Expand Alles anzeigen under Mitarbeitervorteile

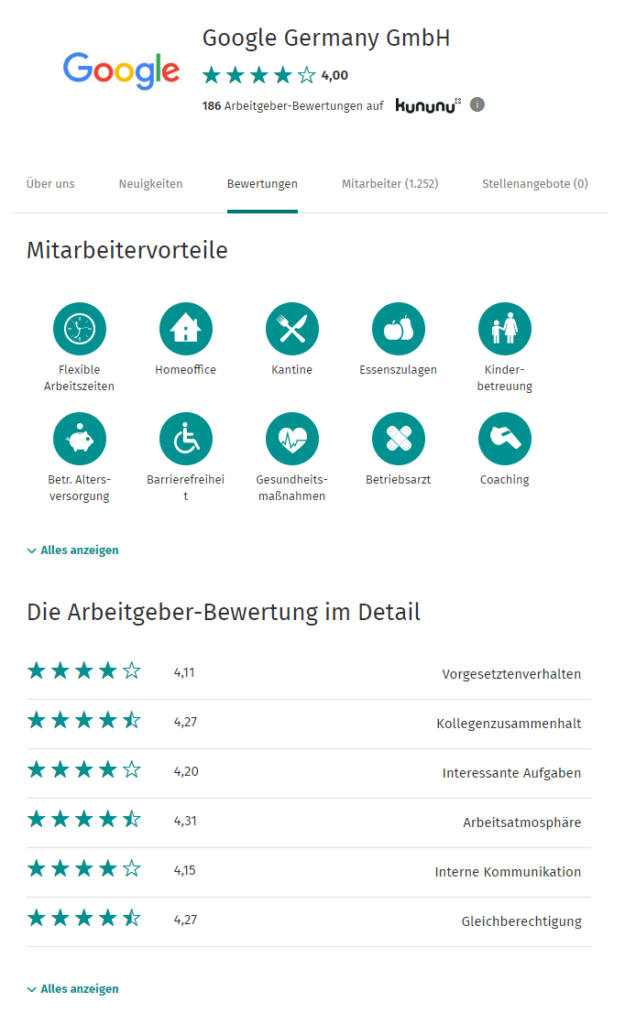[x=73, y=550]
